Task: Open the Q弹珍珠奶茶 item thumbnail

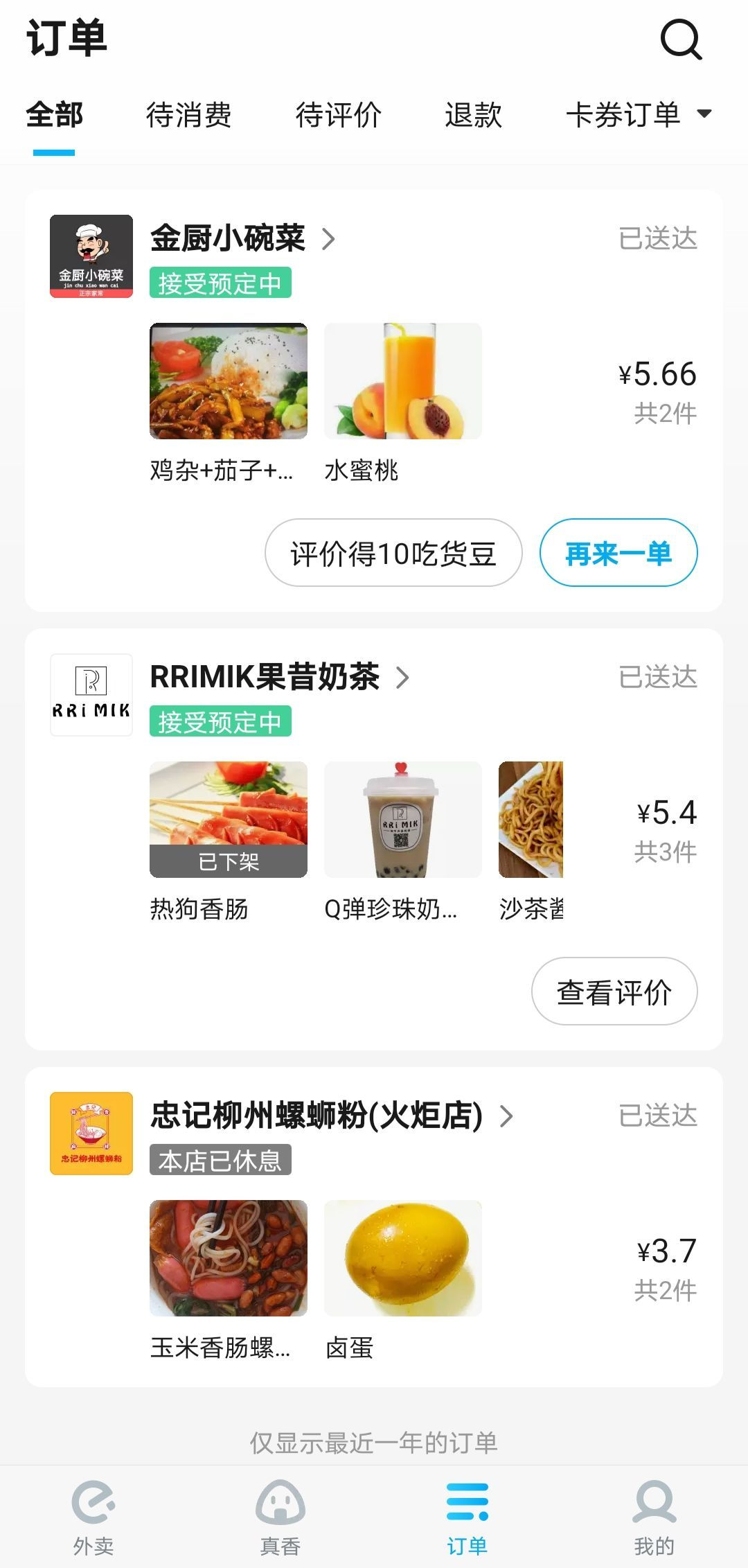Action: (x=403, y=820)
